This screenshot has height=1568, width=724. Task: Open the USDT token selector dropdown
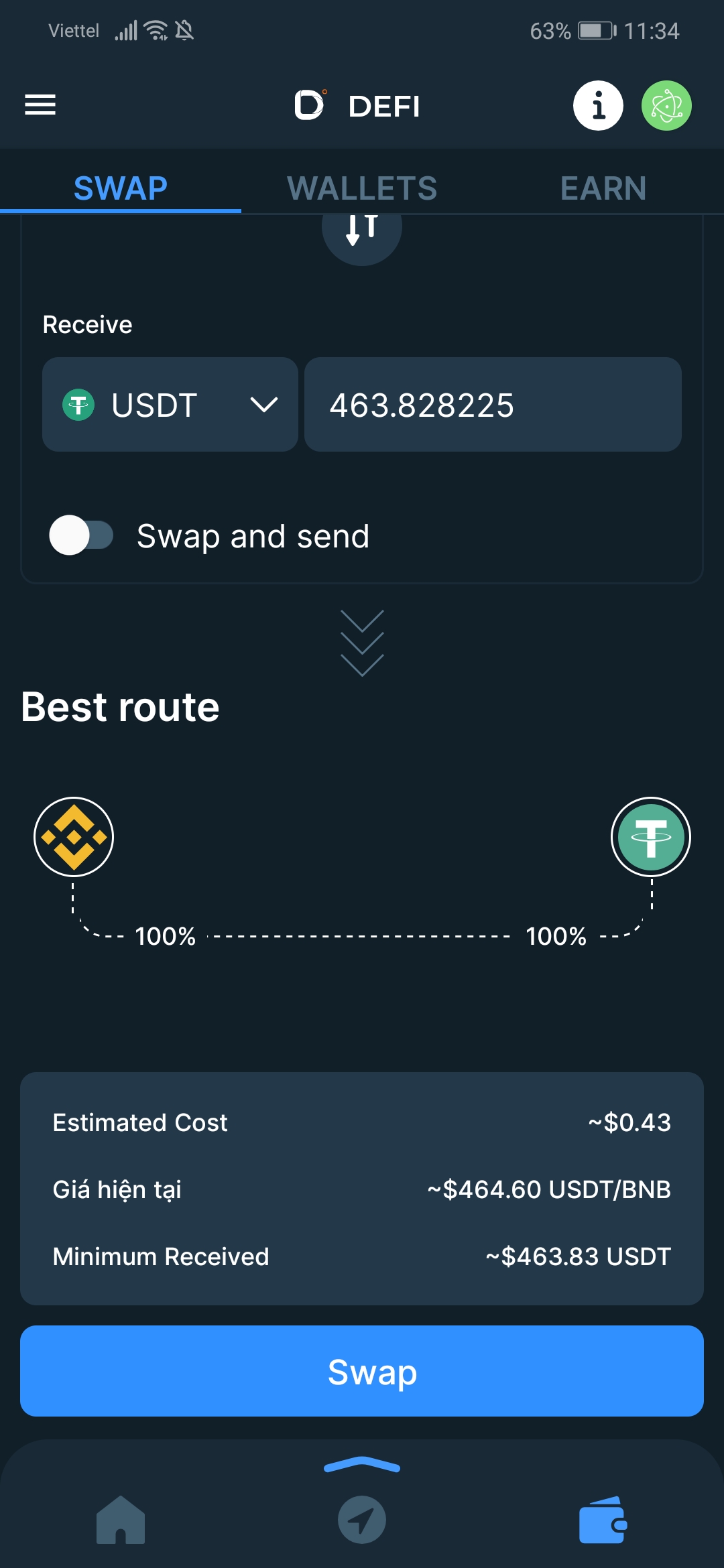pyautogui.click(x=169, y=405)
